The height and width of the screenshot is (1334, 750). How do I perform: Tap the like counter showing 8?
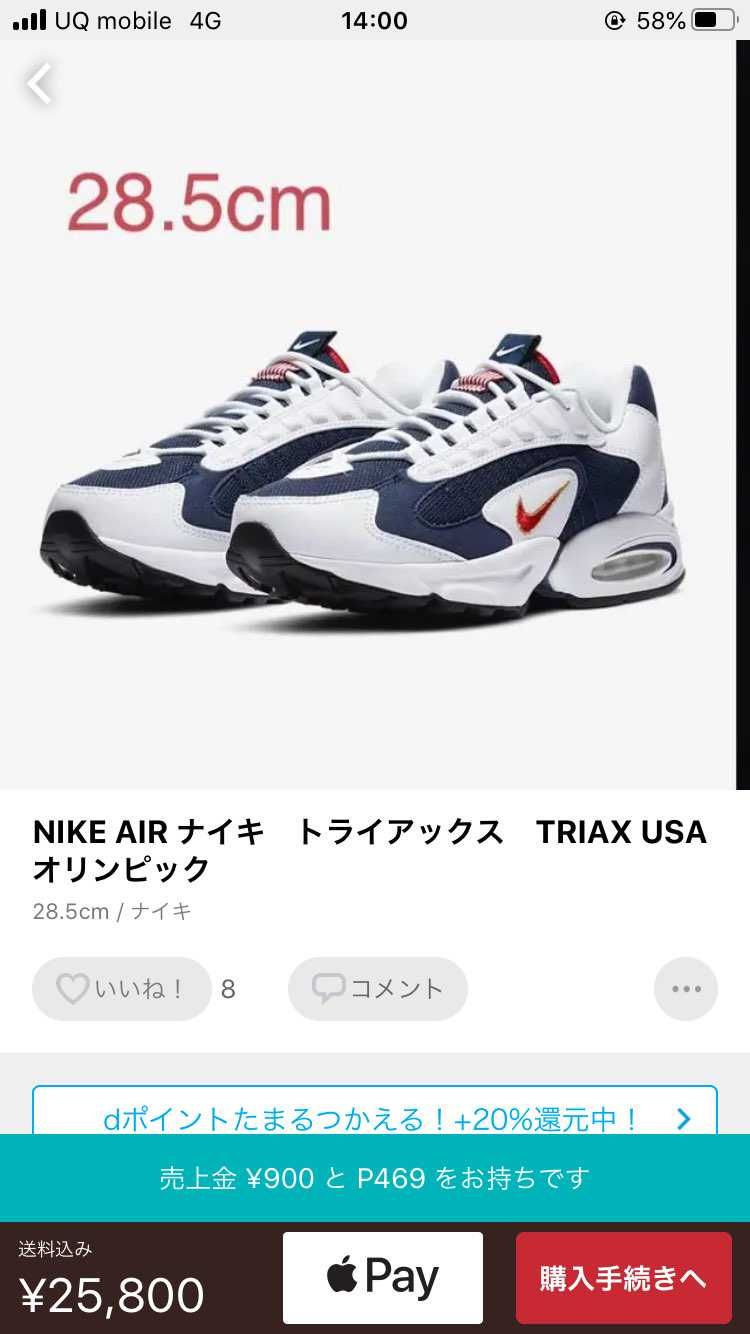[x=228, y=988]
